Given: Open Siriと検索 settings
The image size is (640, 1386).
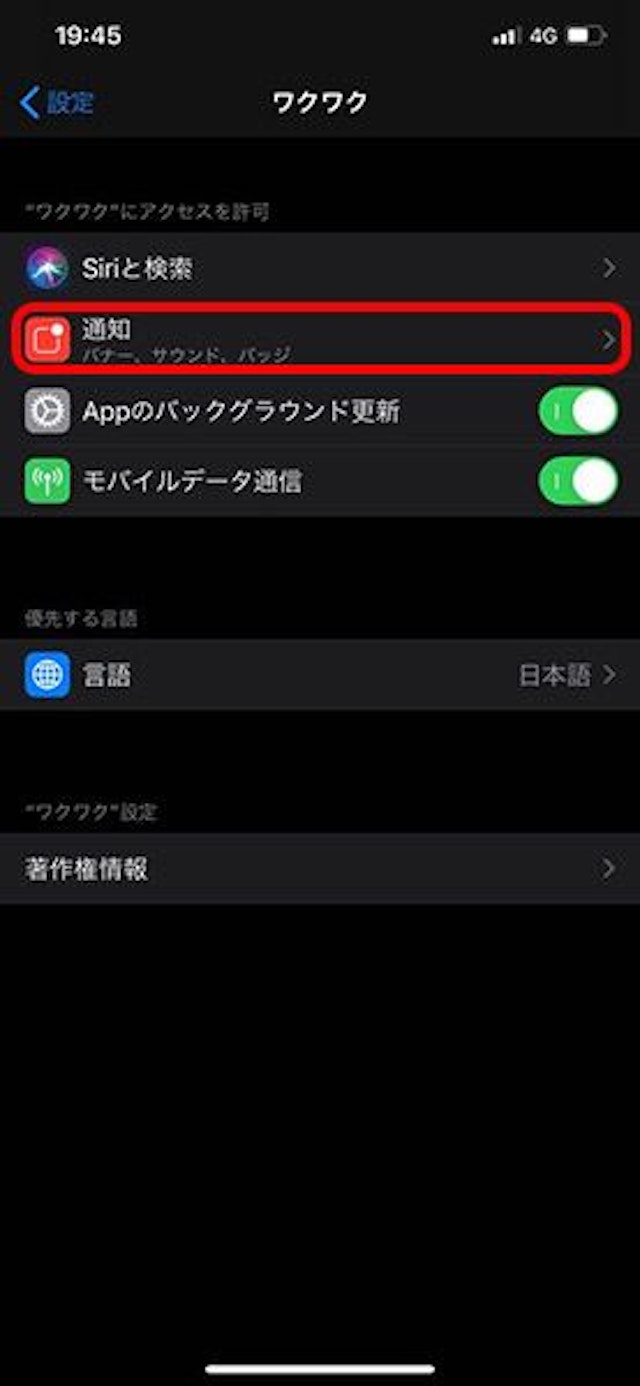Looking at the screenshot, I should [x=320, y=268].
